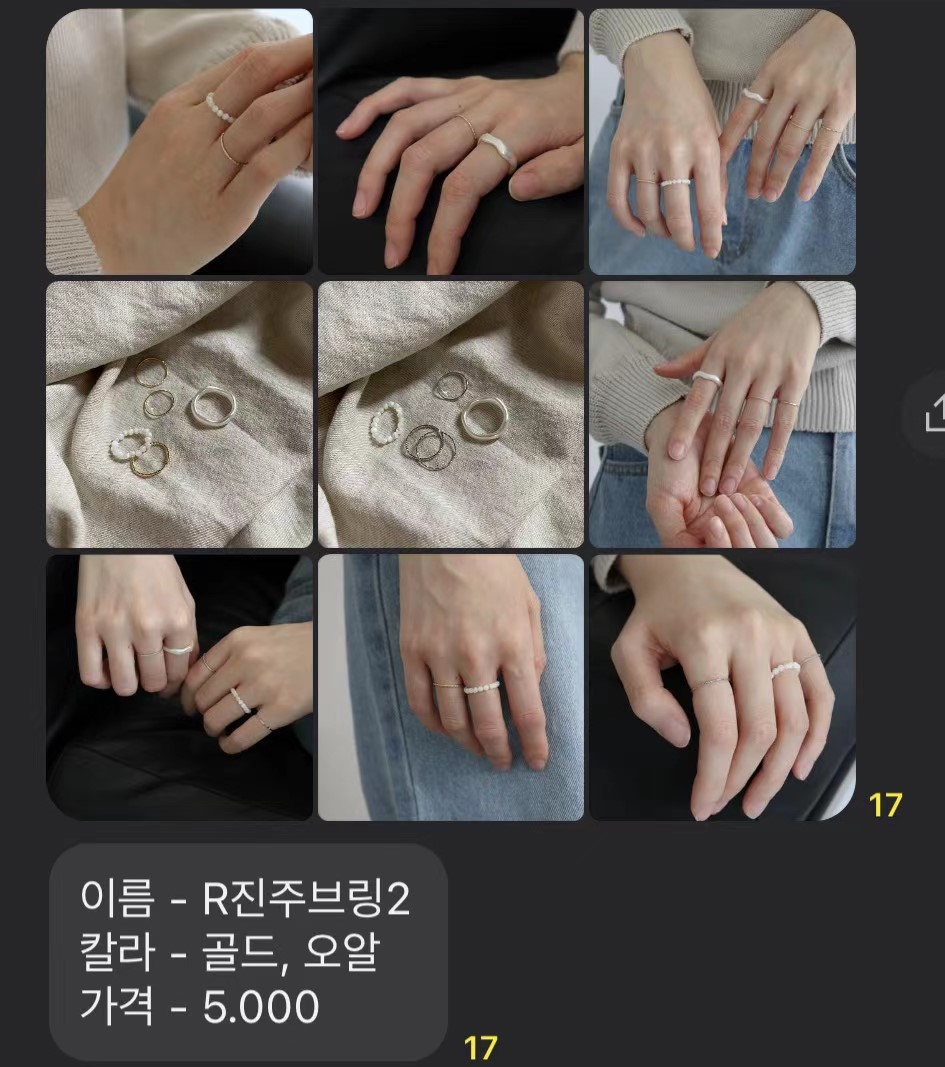View photo of gold rings laid on fabric

tap(179, 414)
